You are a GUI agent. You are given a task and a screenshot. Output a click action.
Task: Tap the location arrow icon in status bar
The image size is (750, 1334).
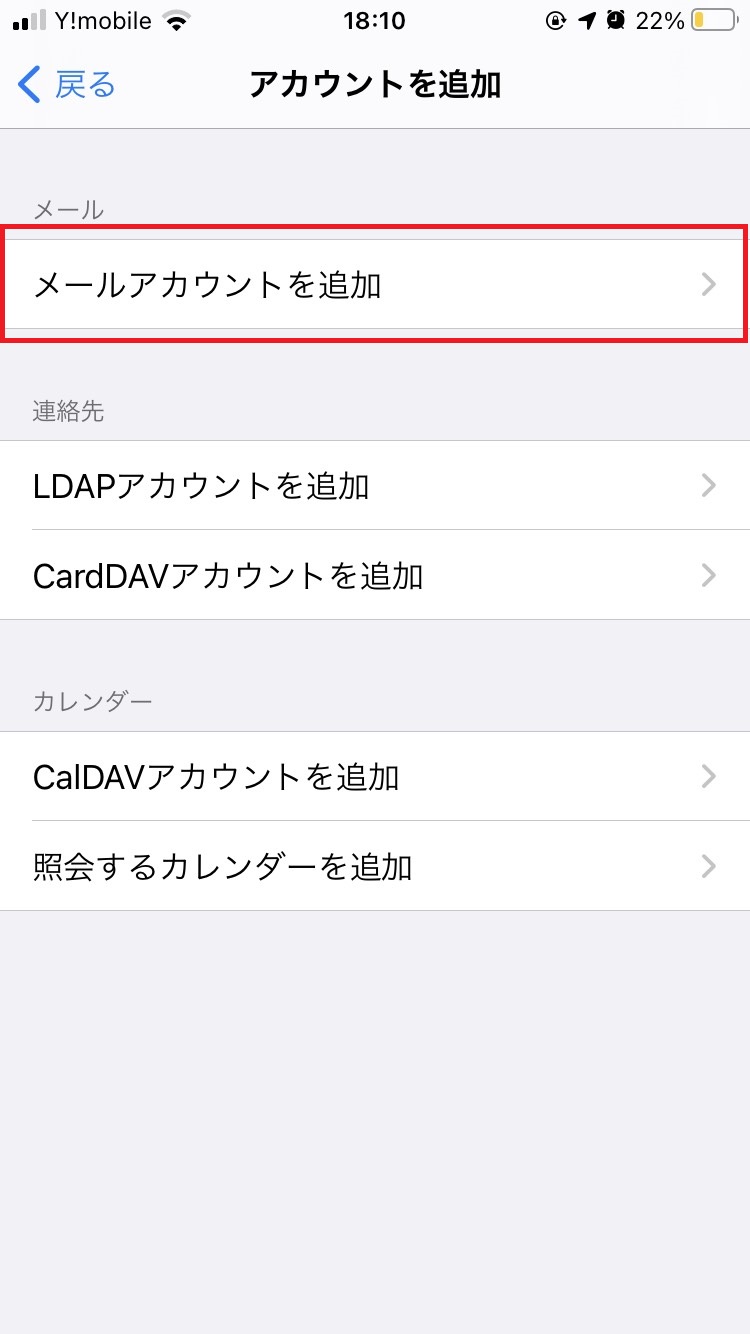click(585, 18)
